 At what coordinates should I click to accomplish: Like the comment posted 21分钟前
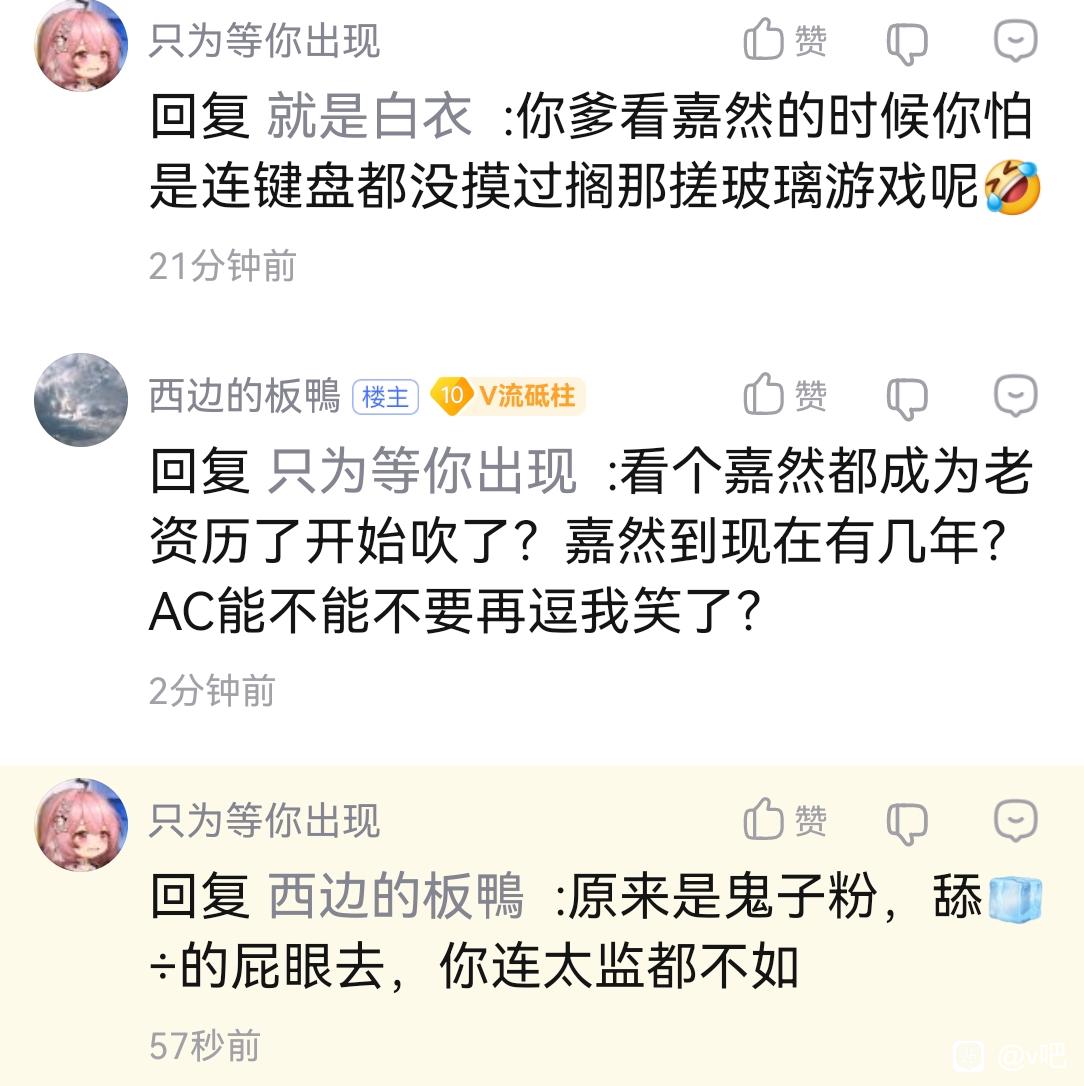pyautogui.click(x=786, y=41)
